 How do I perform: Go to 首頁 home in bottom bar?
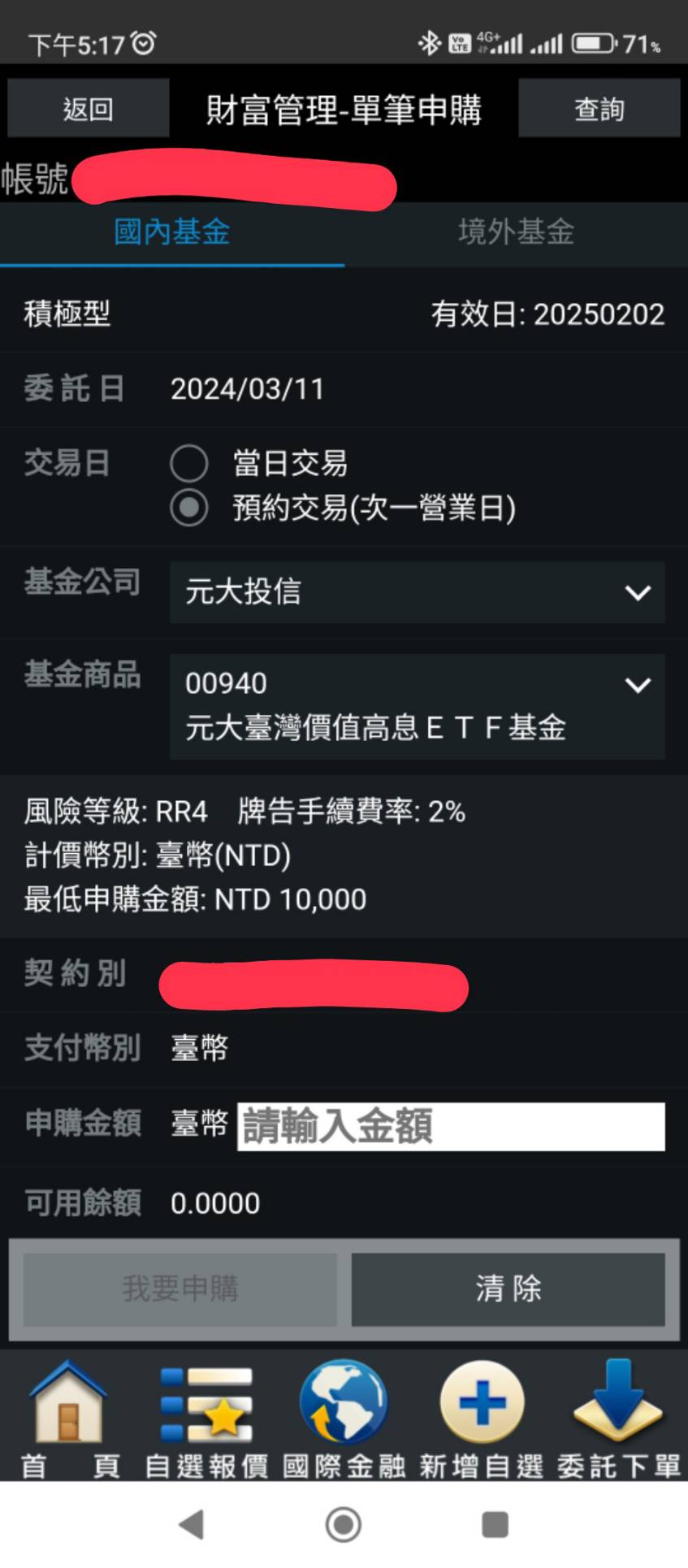(x=68, y=1418)
